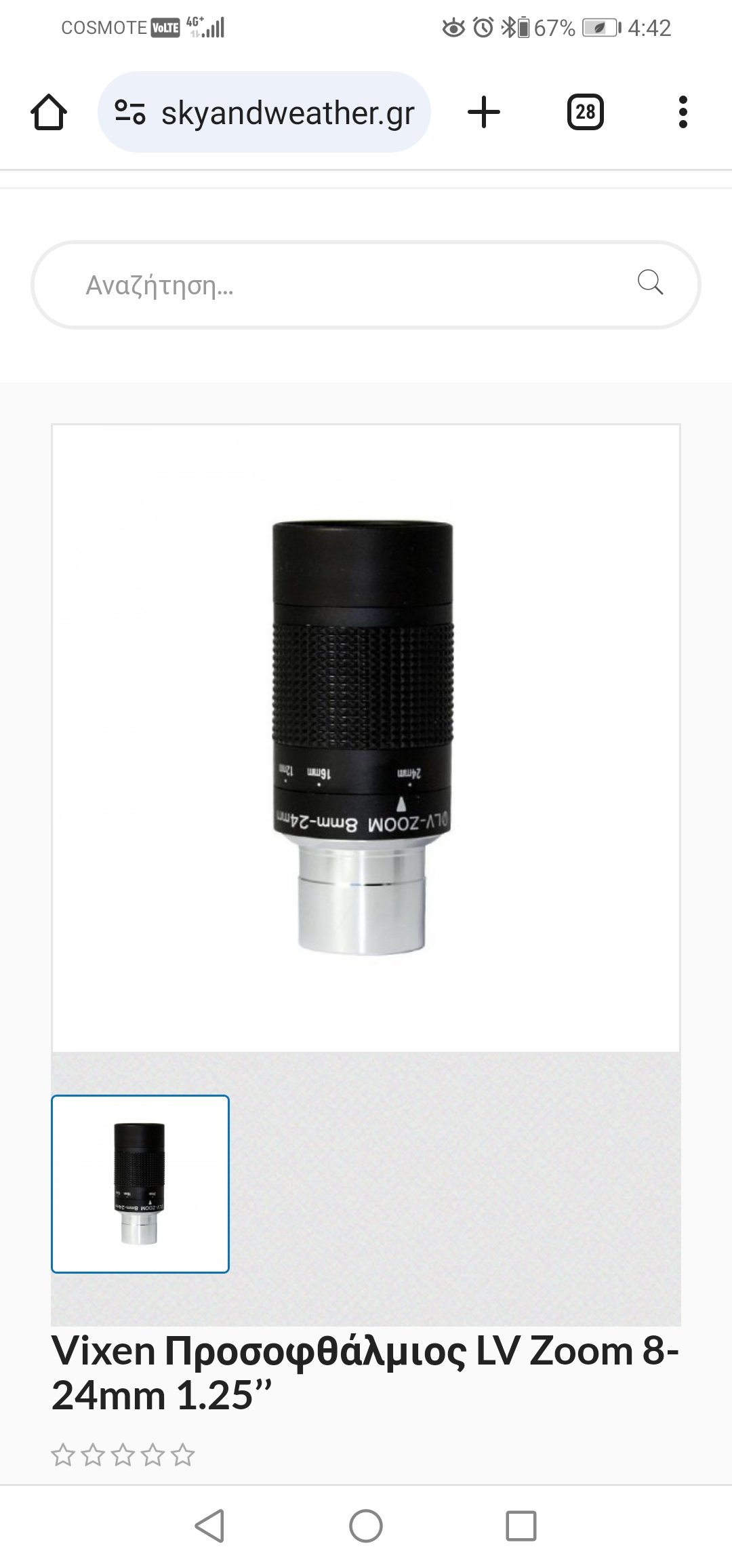Tap the Αναζήτηση search field
The width and height of the screenshot is (732, 1568).
tap(366, 285)
